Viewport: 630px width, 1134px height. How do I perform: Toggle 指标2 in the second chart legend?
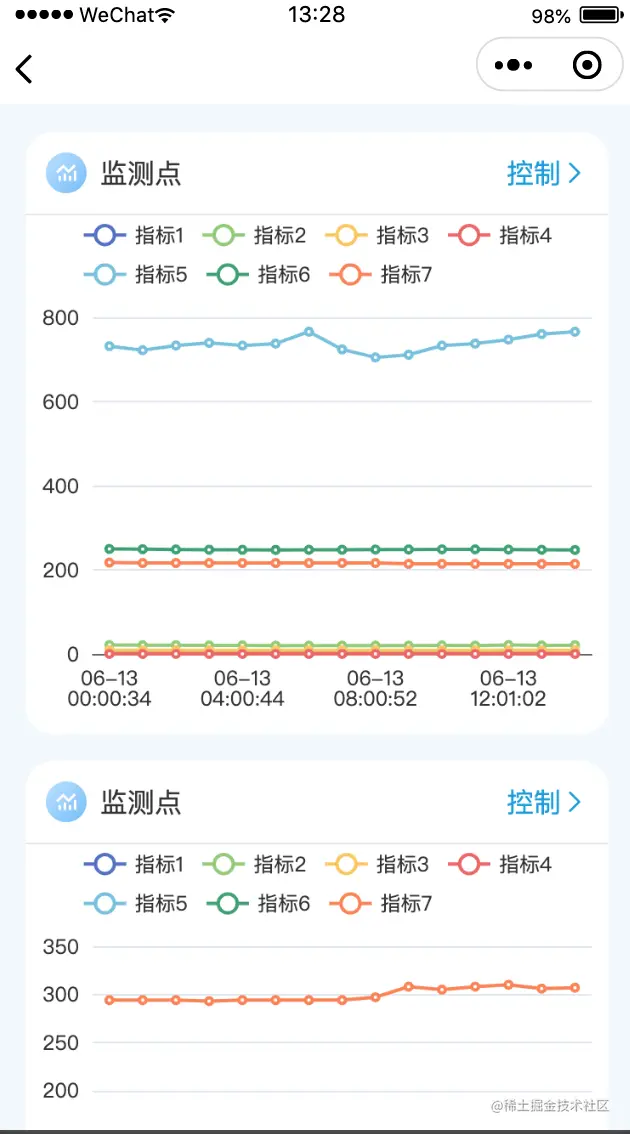click(254, 865)
